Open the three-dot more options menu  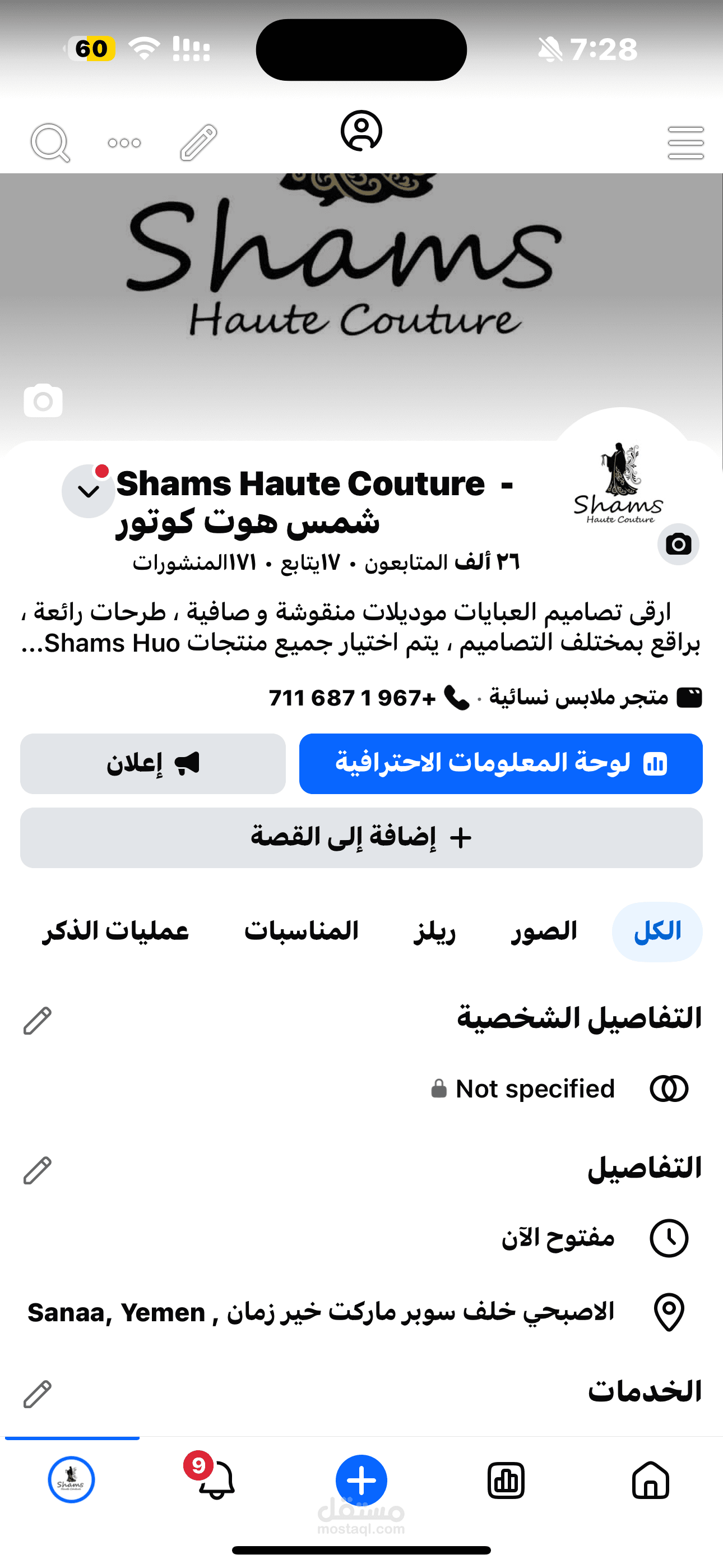tap(124, 143)
